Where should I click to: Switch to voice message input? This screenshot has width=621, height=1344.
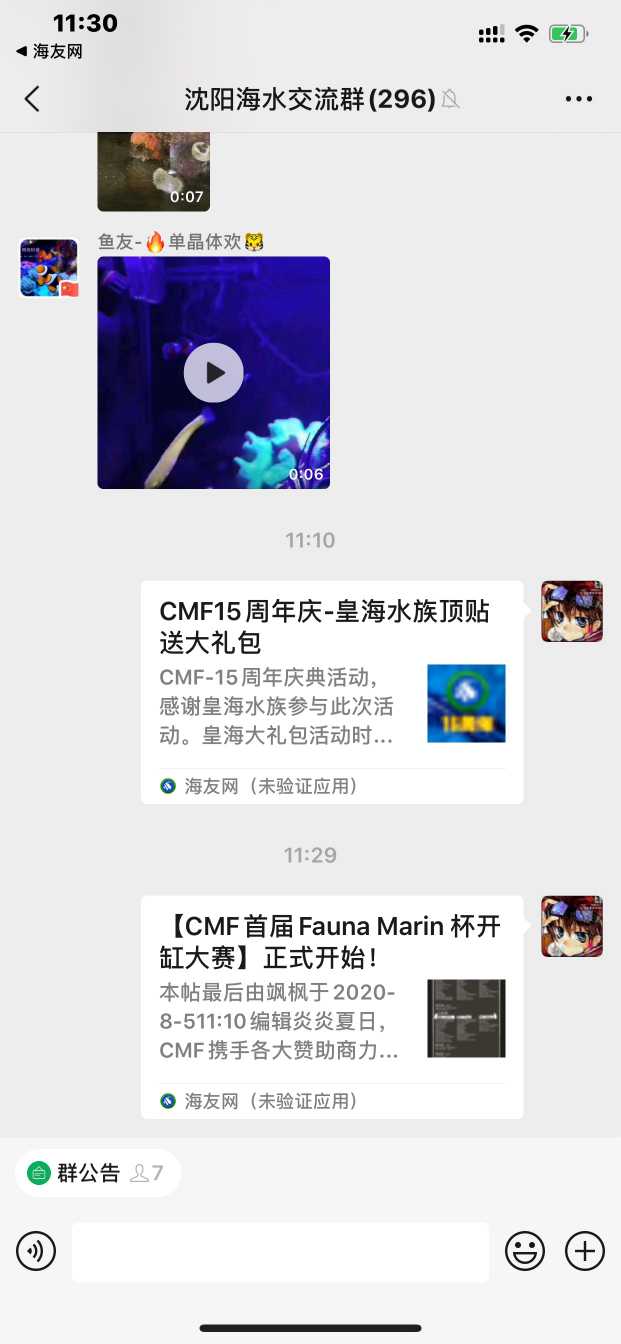coord(36,1251)
